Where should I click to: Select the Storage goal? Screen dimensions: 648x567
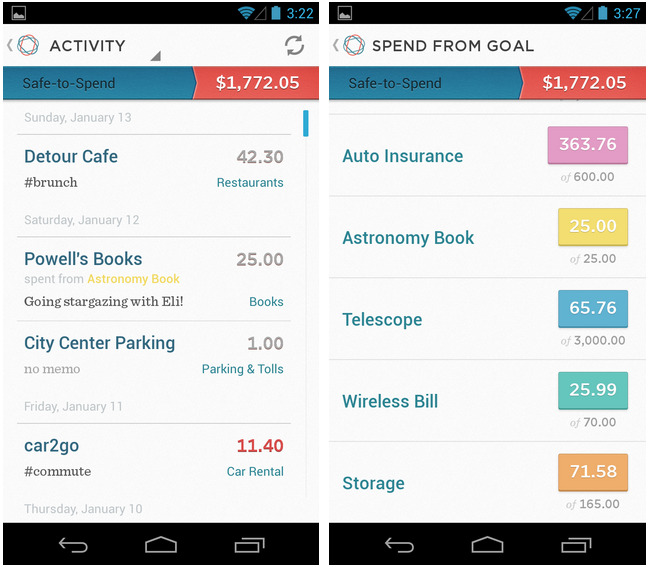pyautogui.click(x=485, y=483)
